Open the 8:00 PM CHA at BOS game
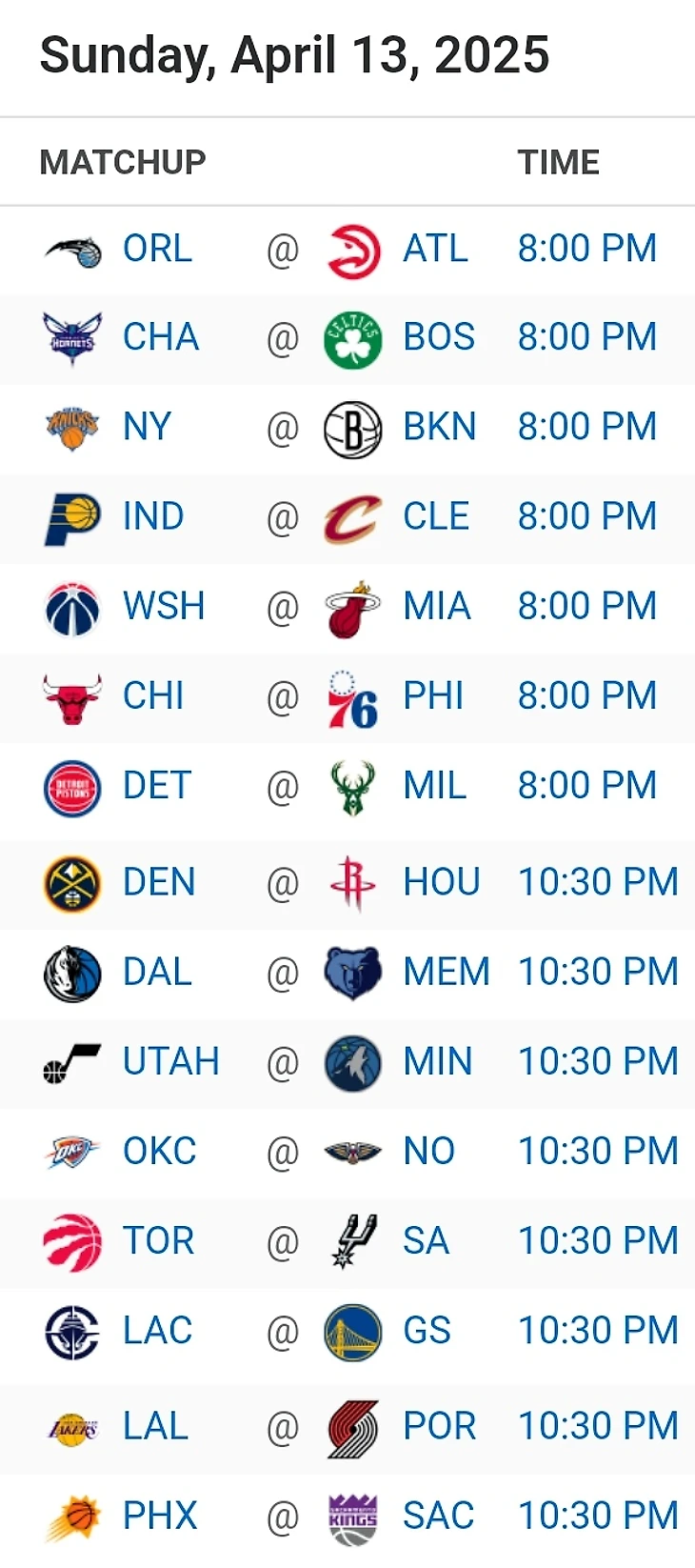 pos(586,337)
